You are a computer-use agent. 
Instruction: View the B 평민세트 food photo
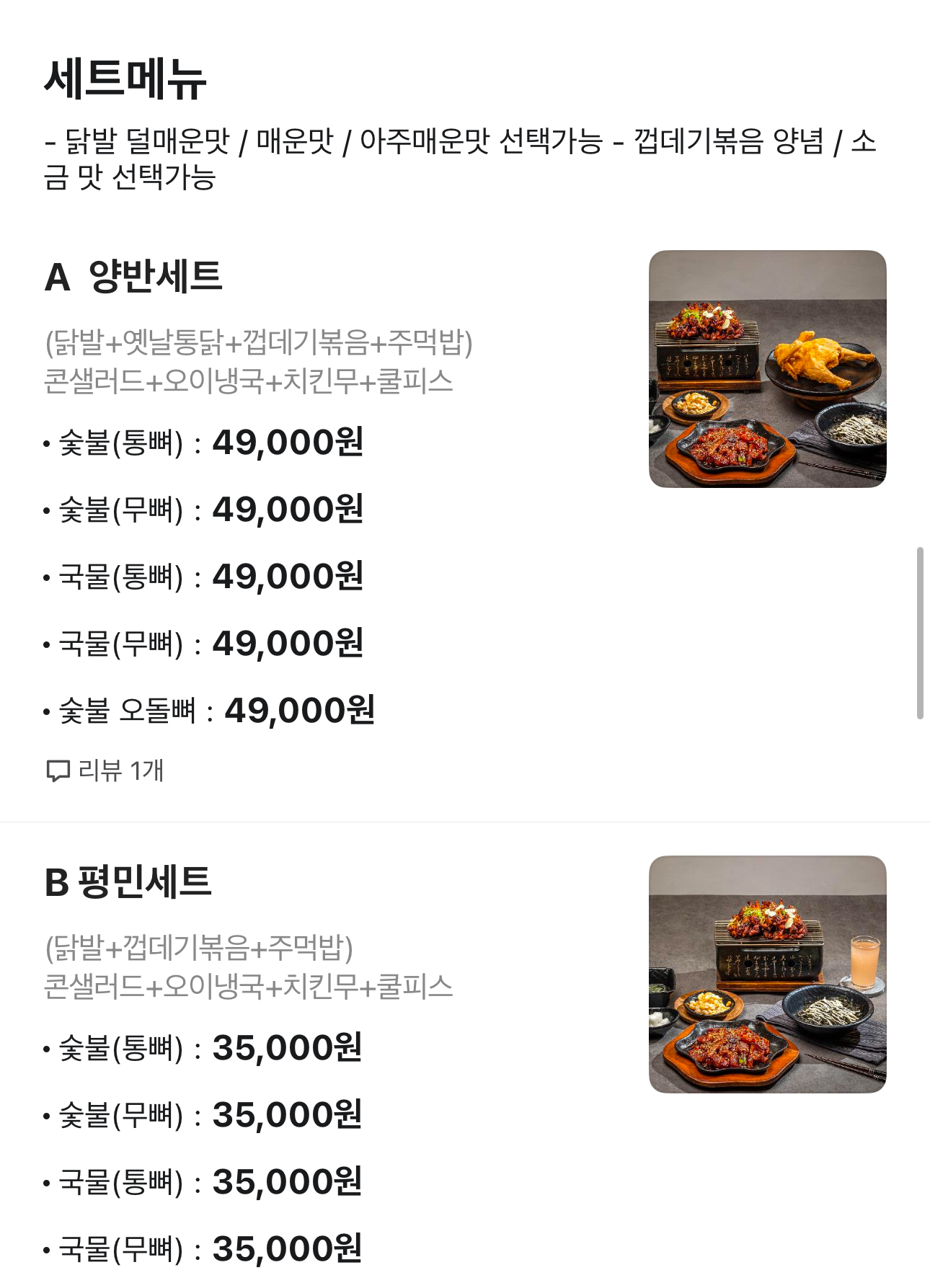767,974
